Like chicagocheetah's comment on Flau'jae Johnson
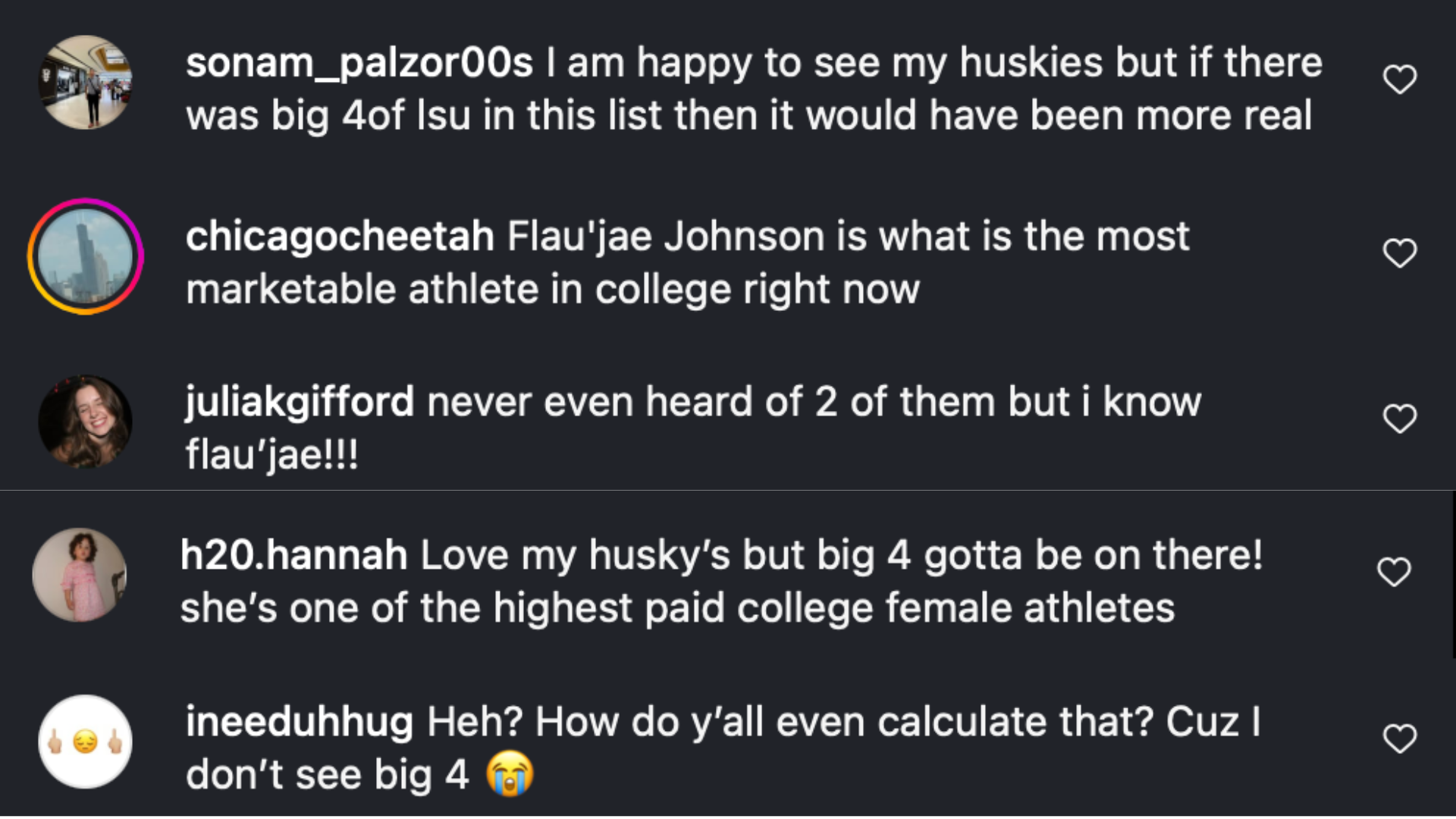The height and width of the screenshot is (819, 1456). click(x=1399, y=253)
